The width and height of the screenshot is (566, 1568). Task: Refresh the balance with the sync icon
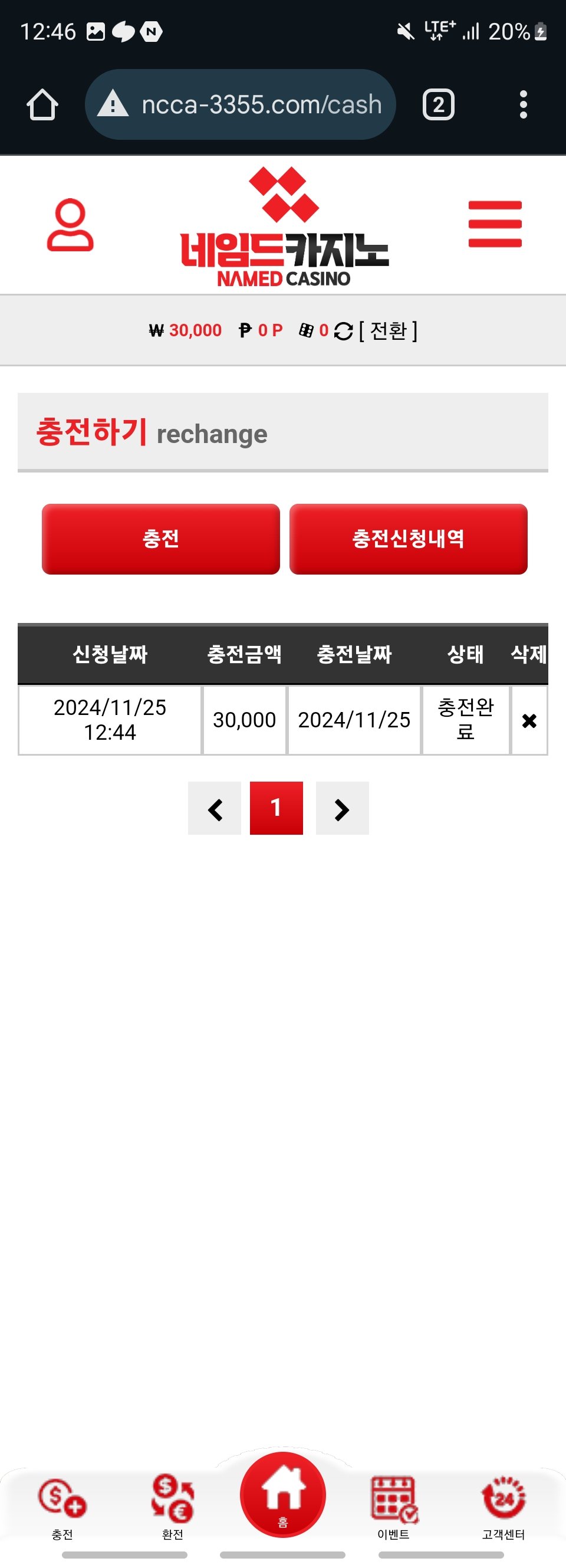(343, 331)
